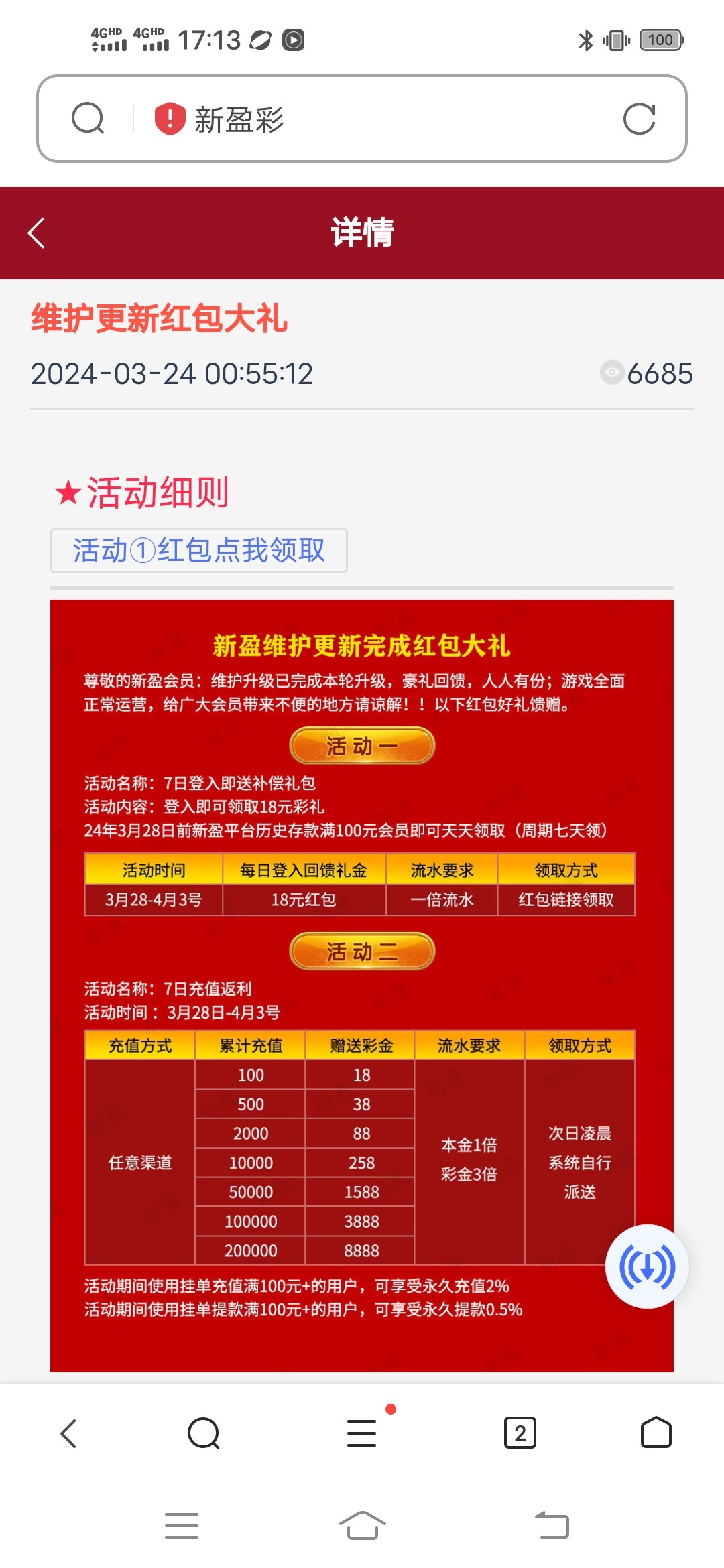724x1568 pixels.
Task: View the two open browser tabs
Action: [x=520, y=1433]
